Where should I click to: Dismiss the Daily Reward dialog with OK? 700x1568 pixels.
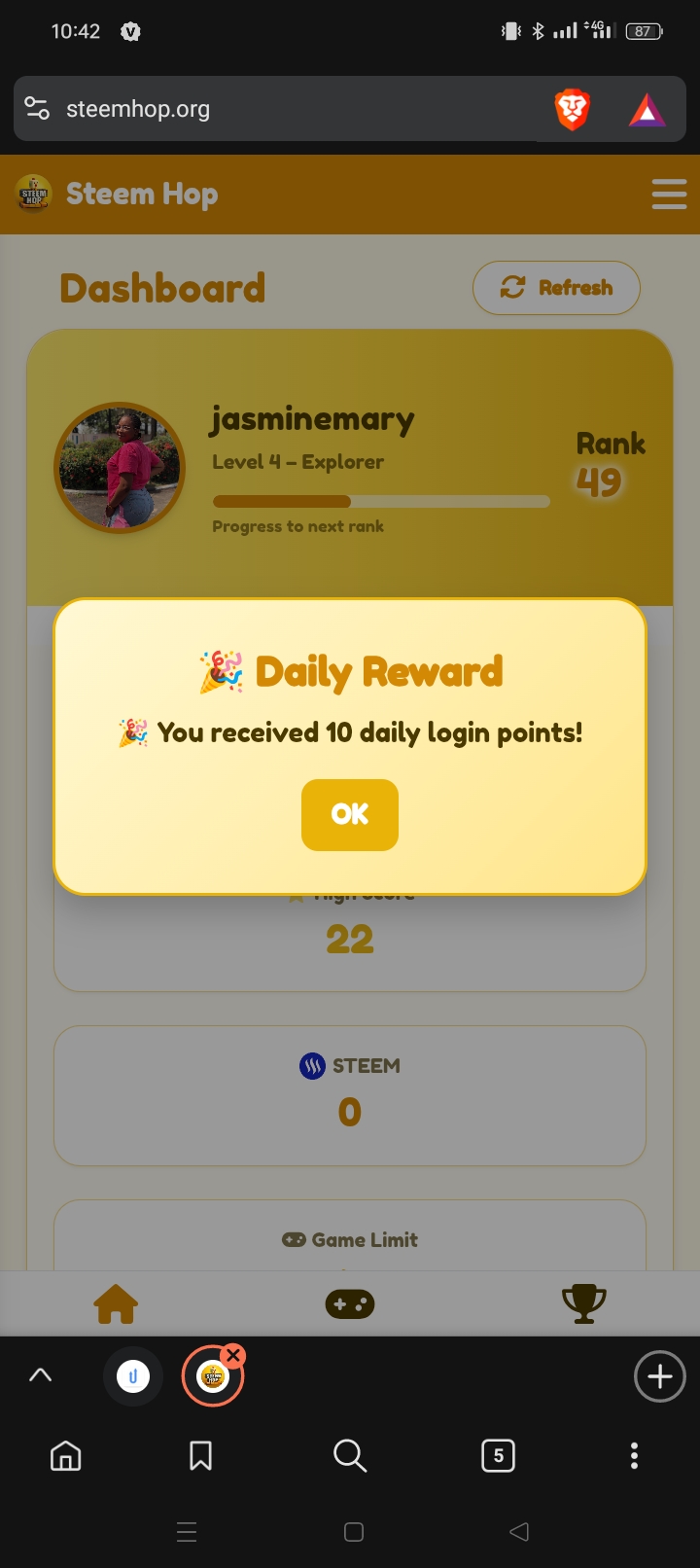tap(349, 814)
